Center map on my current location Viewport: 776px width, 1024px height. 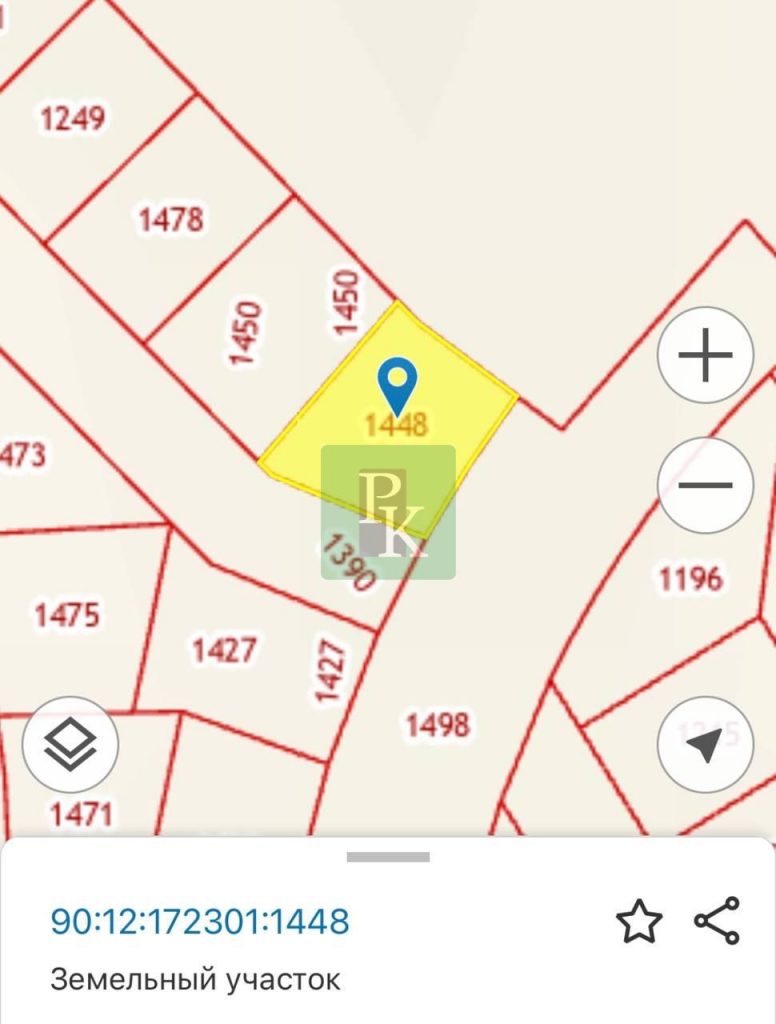tap(706, 744)
